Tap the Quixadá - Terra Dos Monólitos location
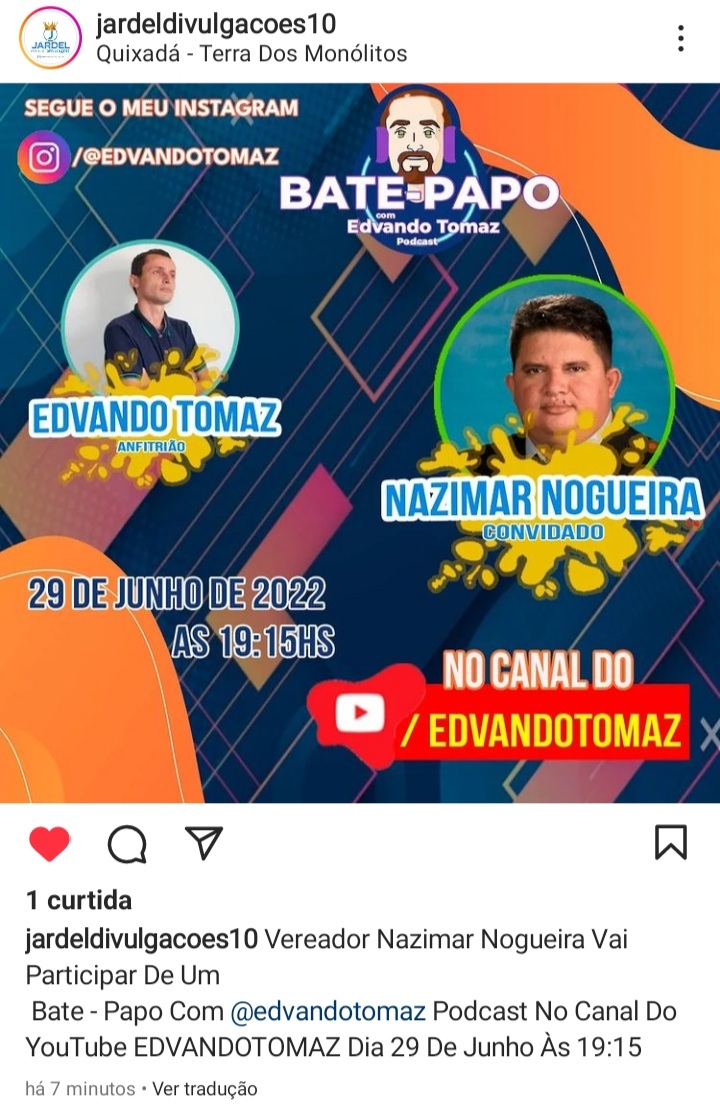720x1117 pixels. [251, 54]
